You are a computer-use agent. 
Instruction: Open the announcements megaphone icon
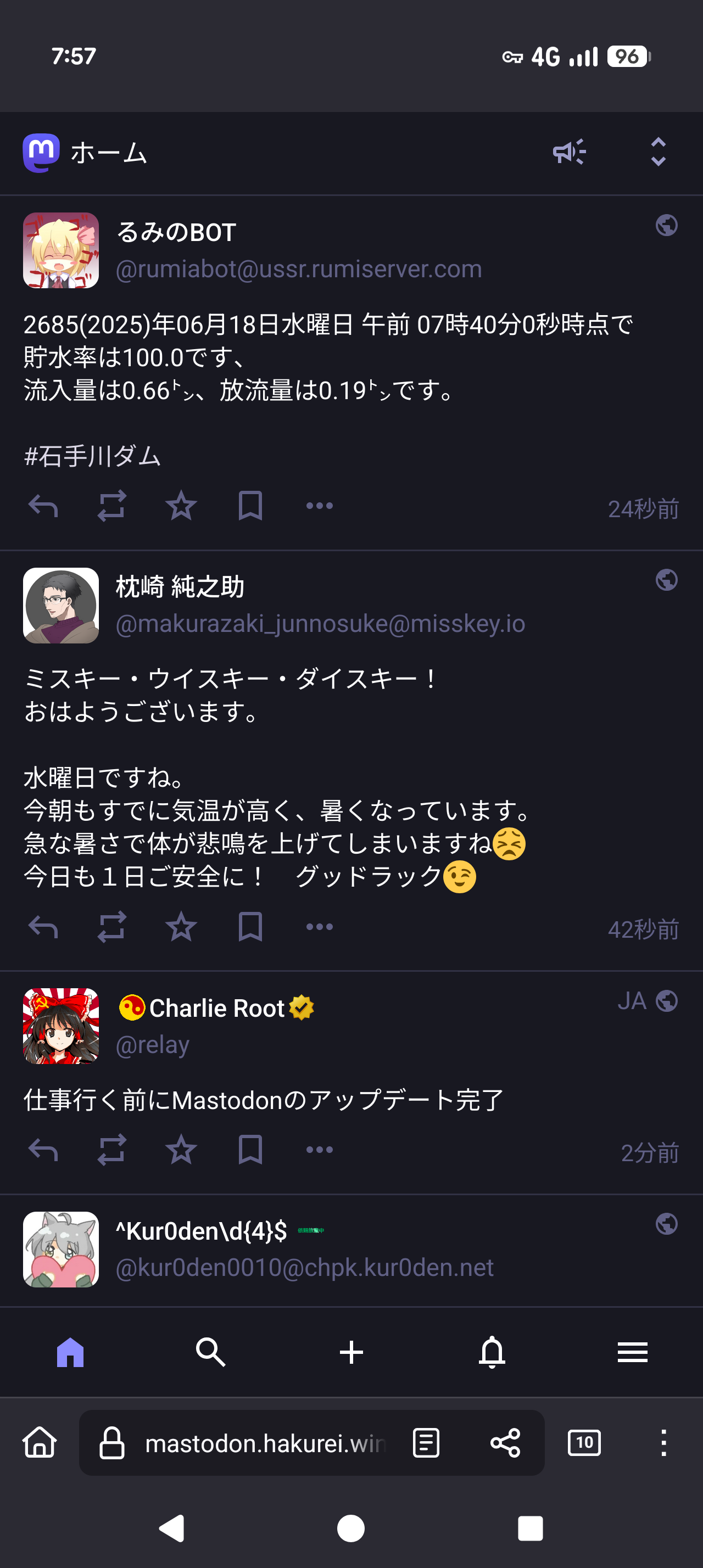(568, 152)
